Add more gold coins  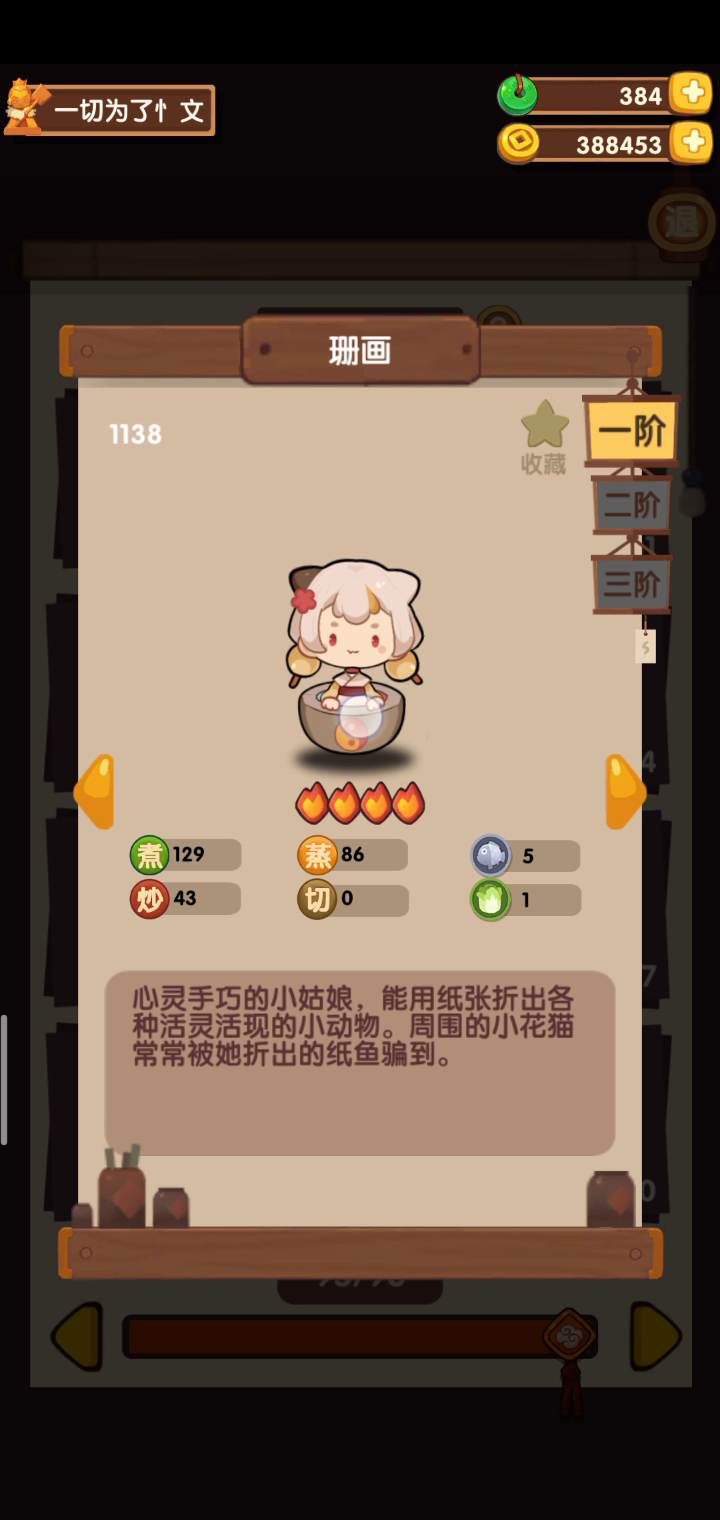[x=691, y=142]
